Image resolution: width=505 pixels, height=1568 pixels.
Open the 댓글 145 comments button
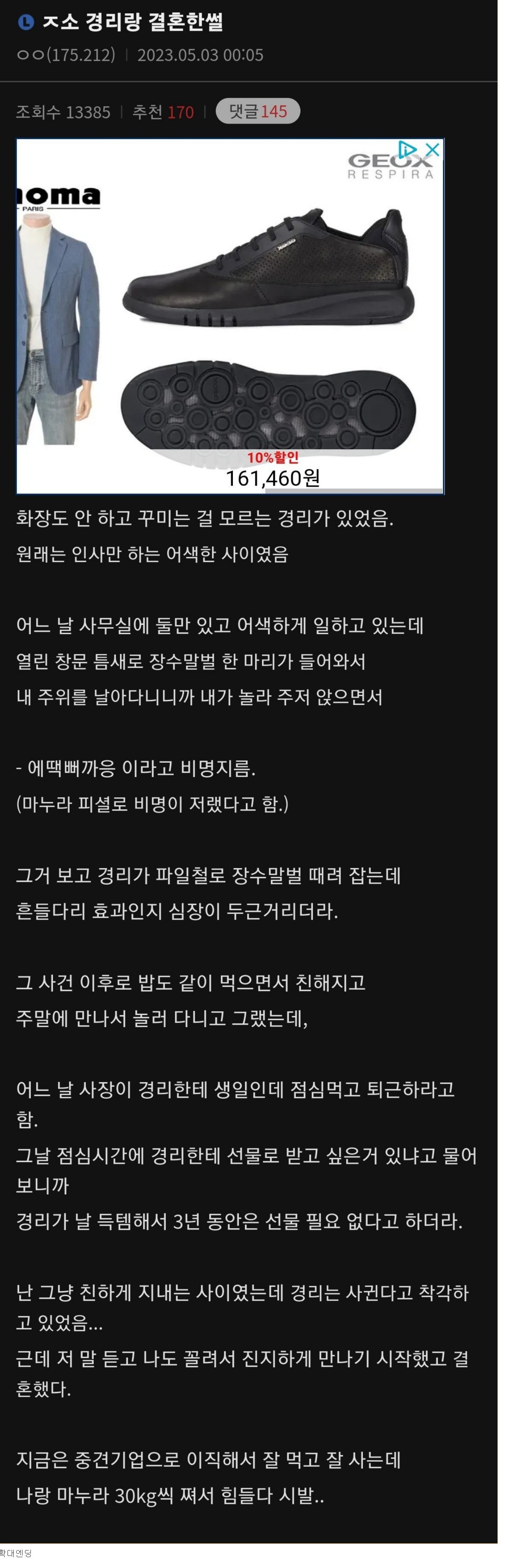[257, 112]
